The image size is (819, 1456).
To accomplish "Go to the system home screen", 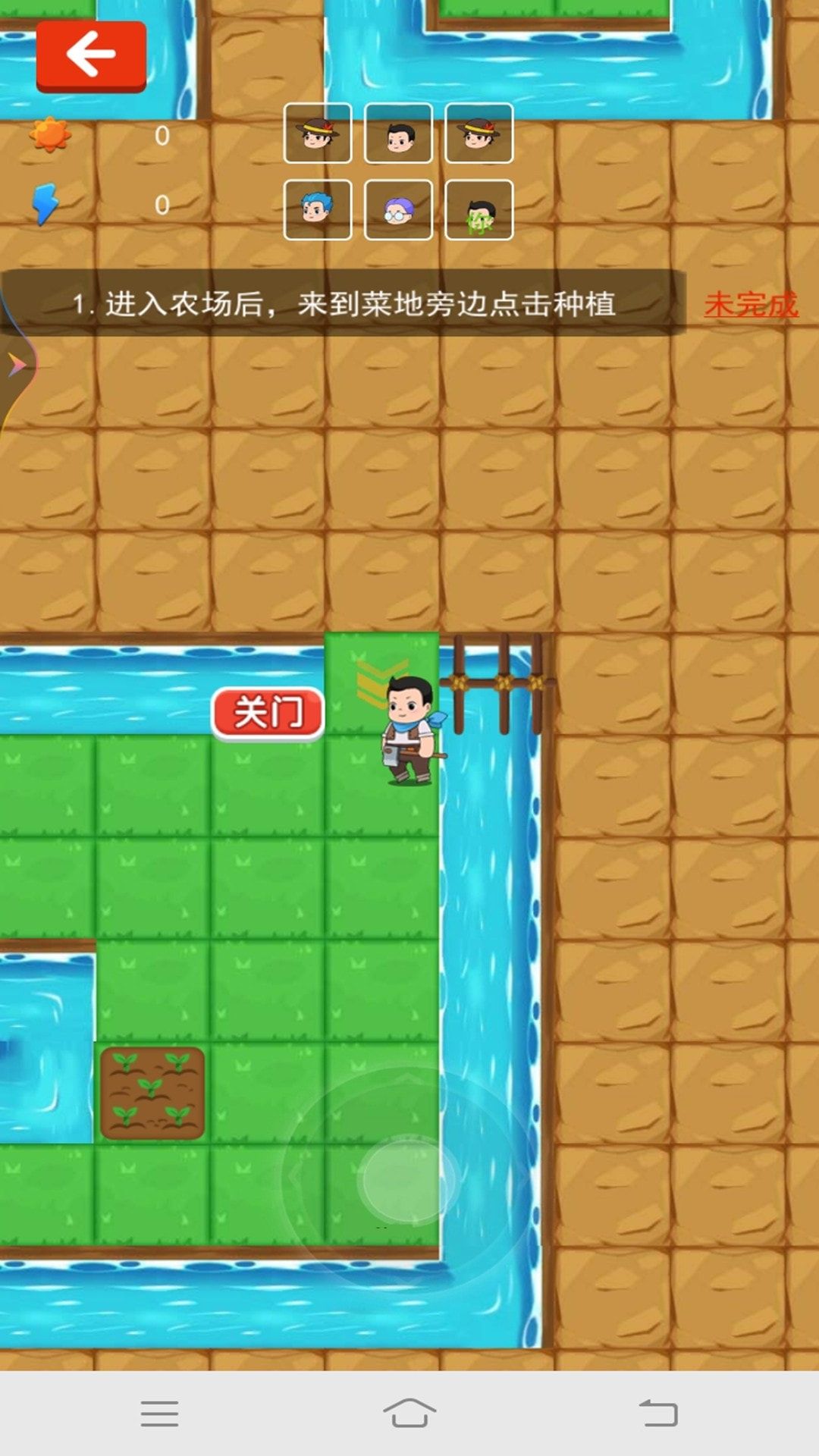I will point(409,1414).
